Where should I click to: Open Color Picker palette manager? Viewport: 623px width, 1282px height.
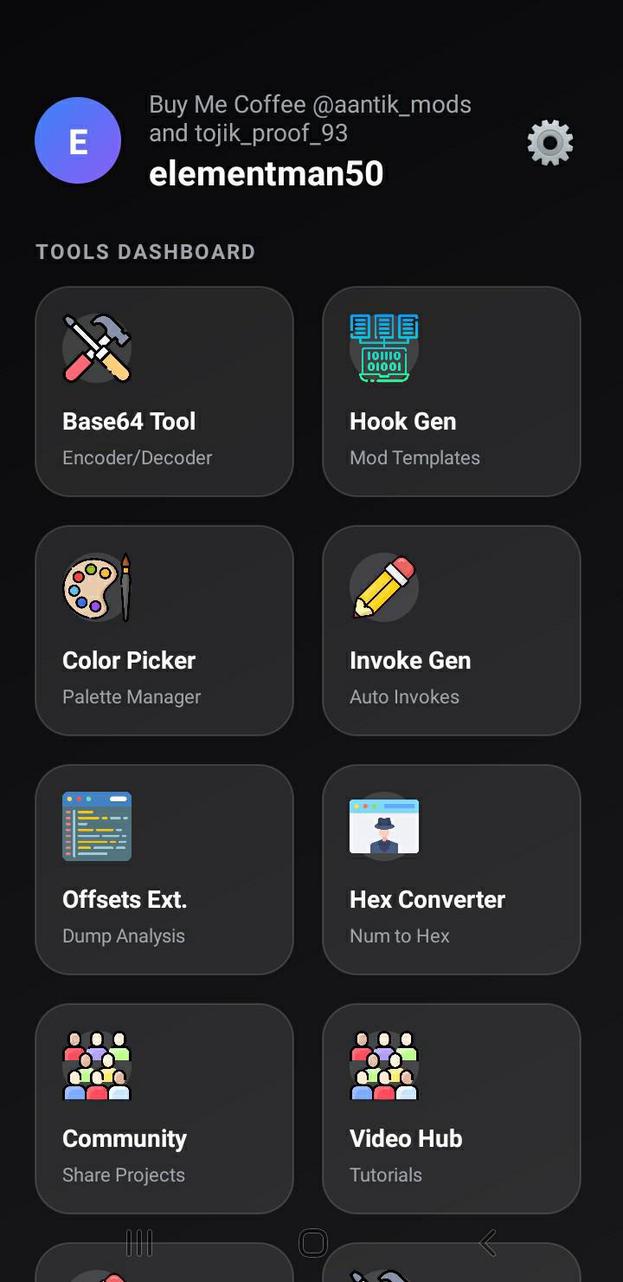(x=164, y=630)
